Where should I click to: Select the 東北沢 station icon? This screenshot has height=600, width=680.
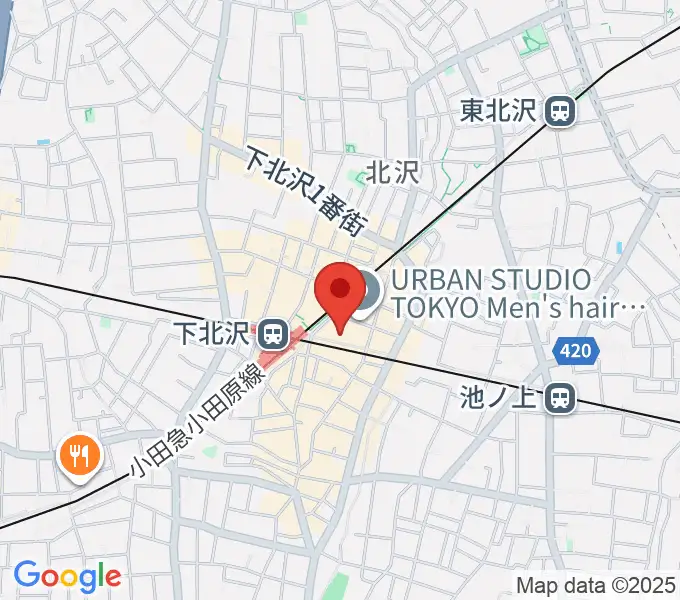click(x=561, y=111)
